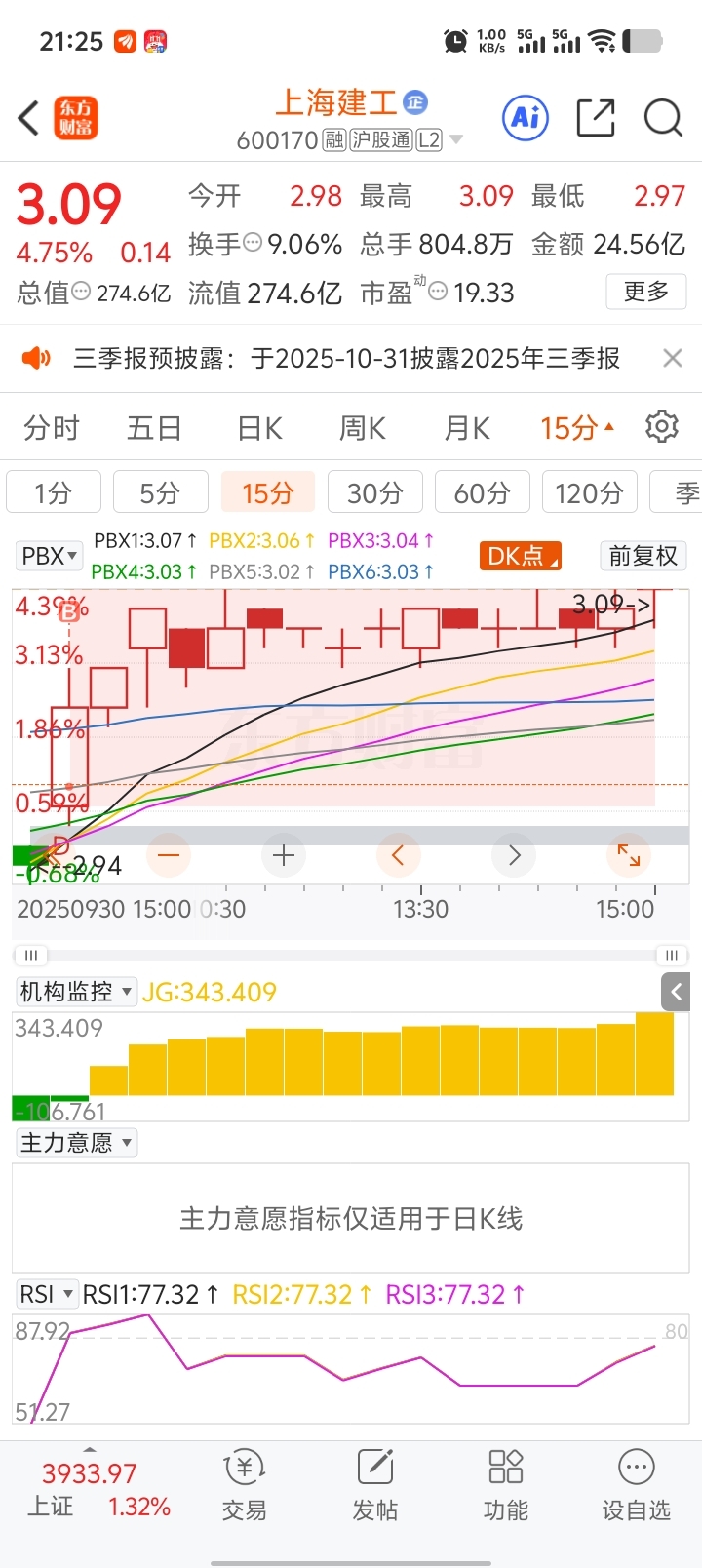Open chart settings gear
This screenshot has height=1568, width=702.
coord(662,427)
